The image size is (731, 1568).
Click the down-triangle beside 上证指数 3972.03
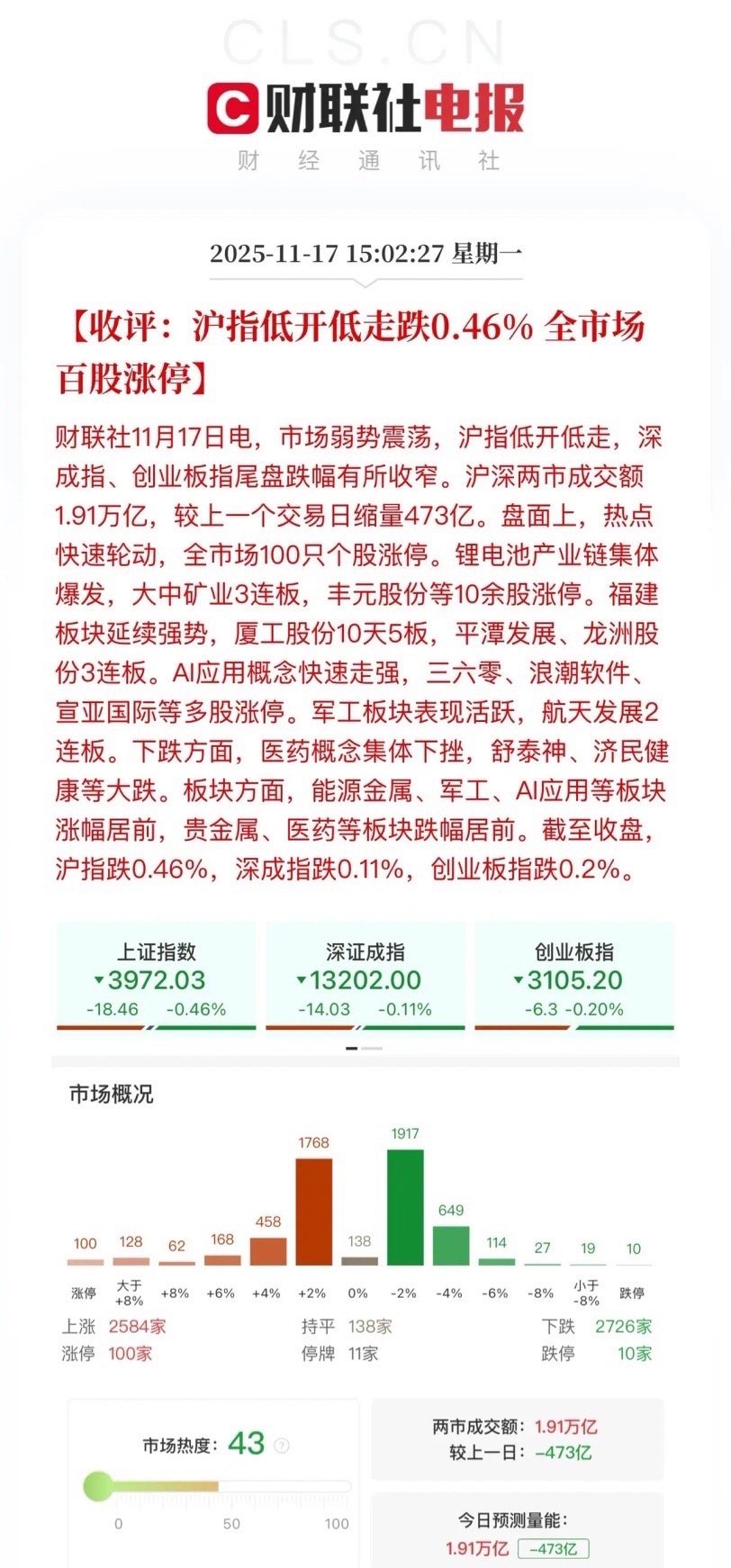click(98, 979)
